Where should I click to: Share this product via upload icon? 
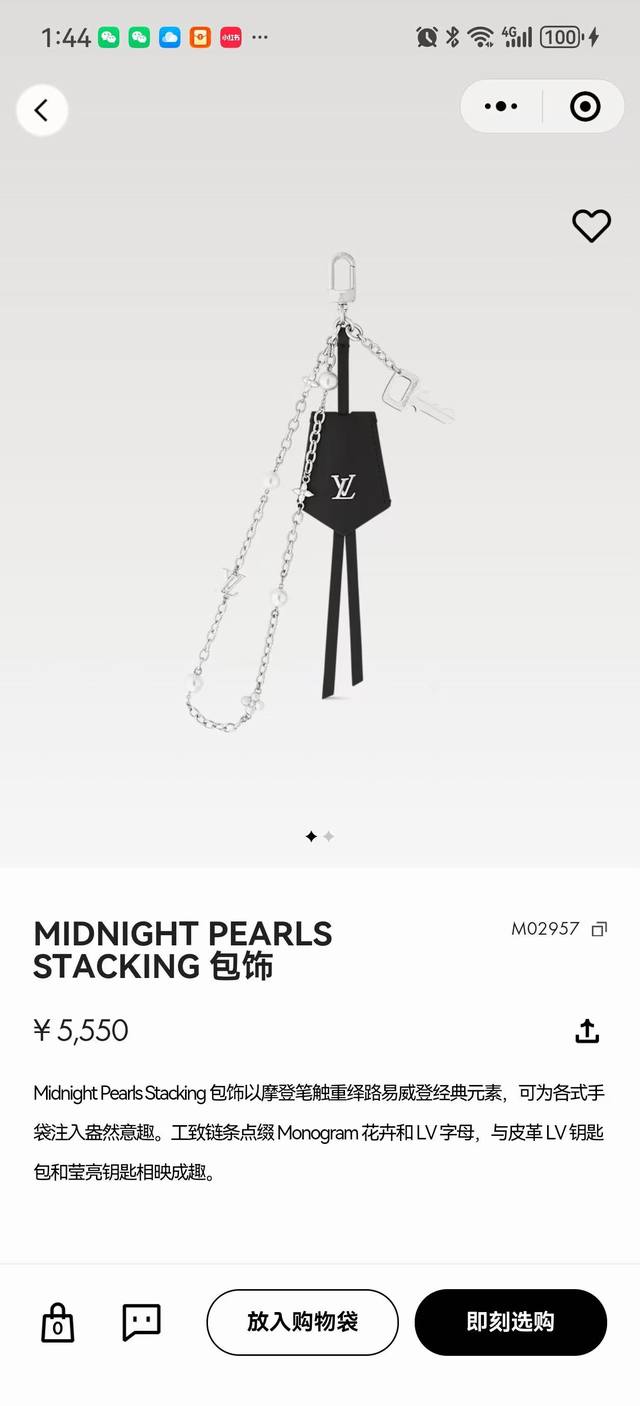(587, 1031)
